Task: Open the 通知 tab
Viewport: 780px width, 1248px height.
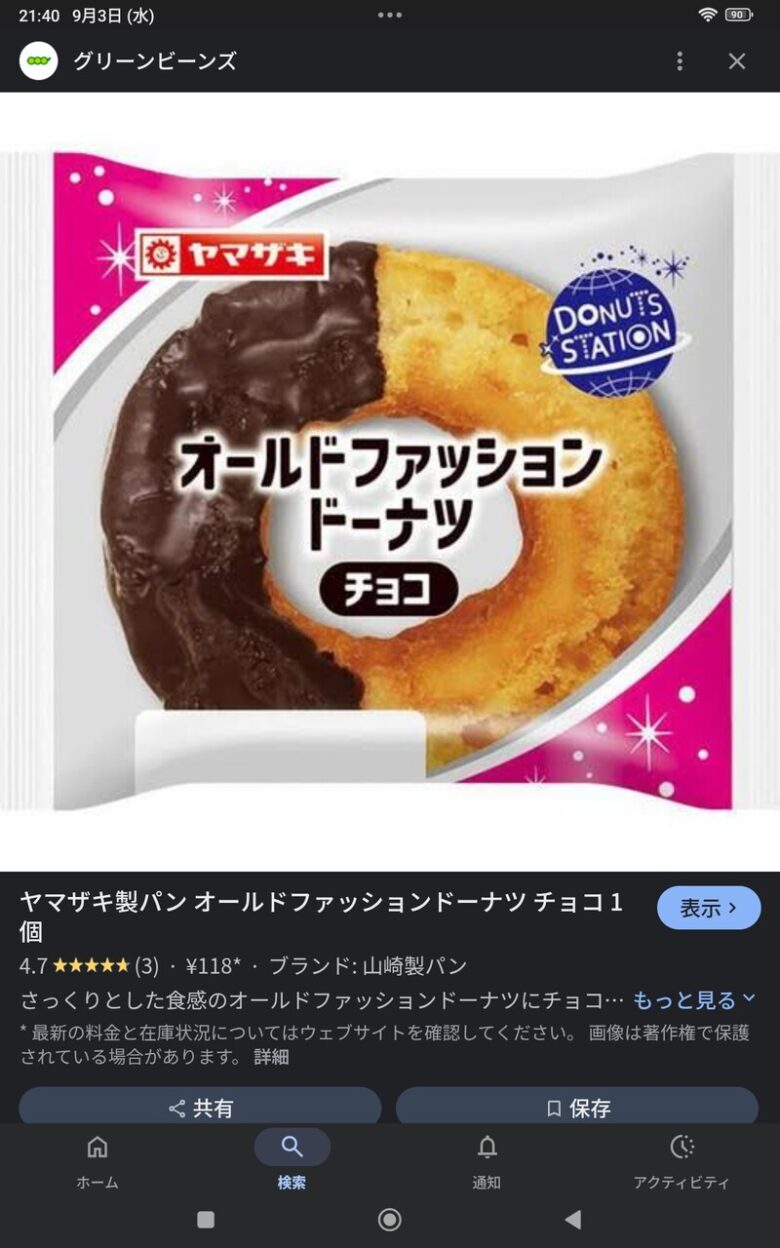Action: 486,1161
